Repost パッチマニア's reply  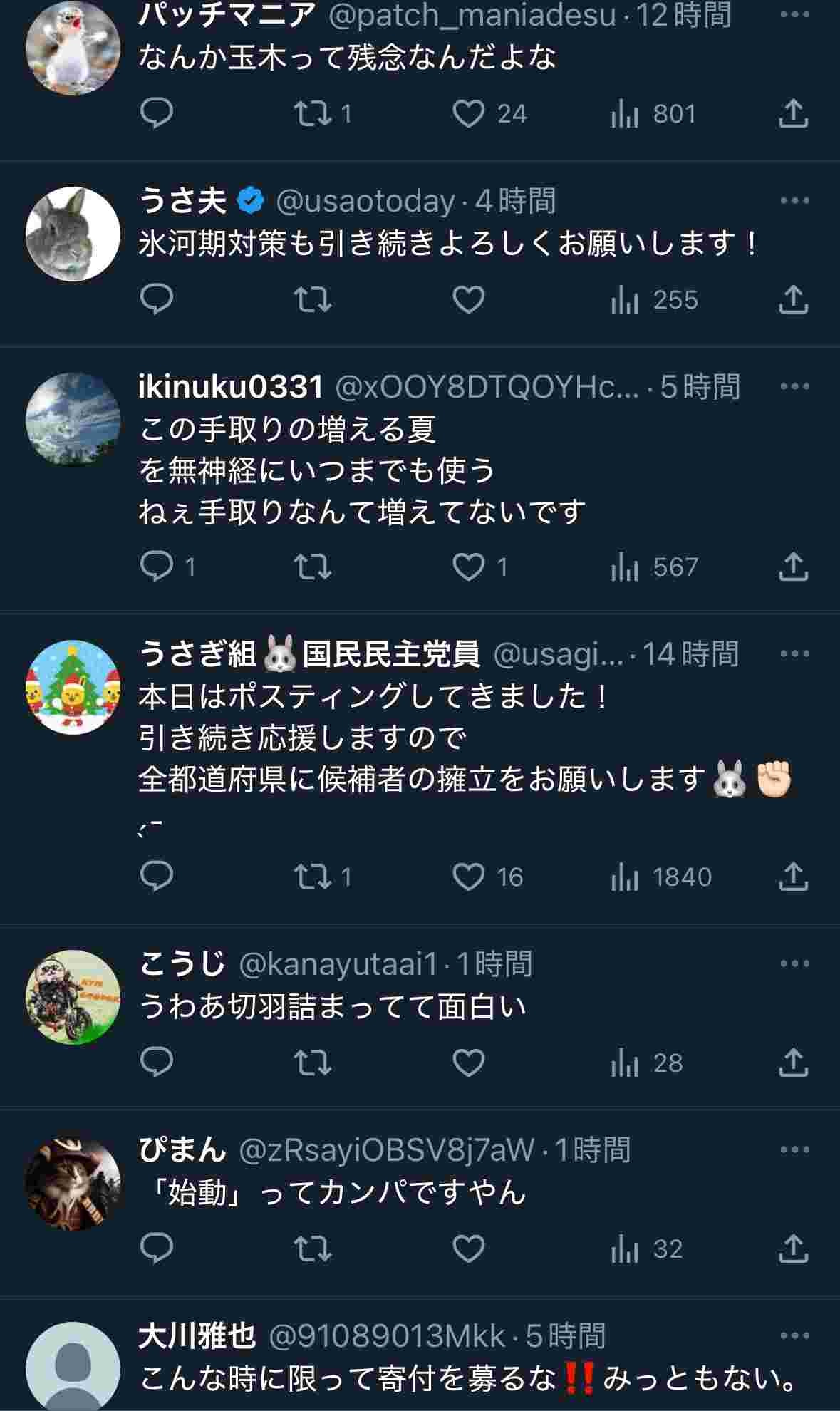coord(313,114)
